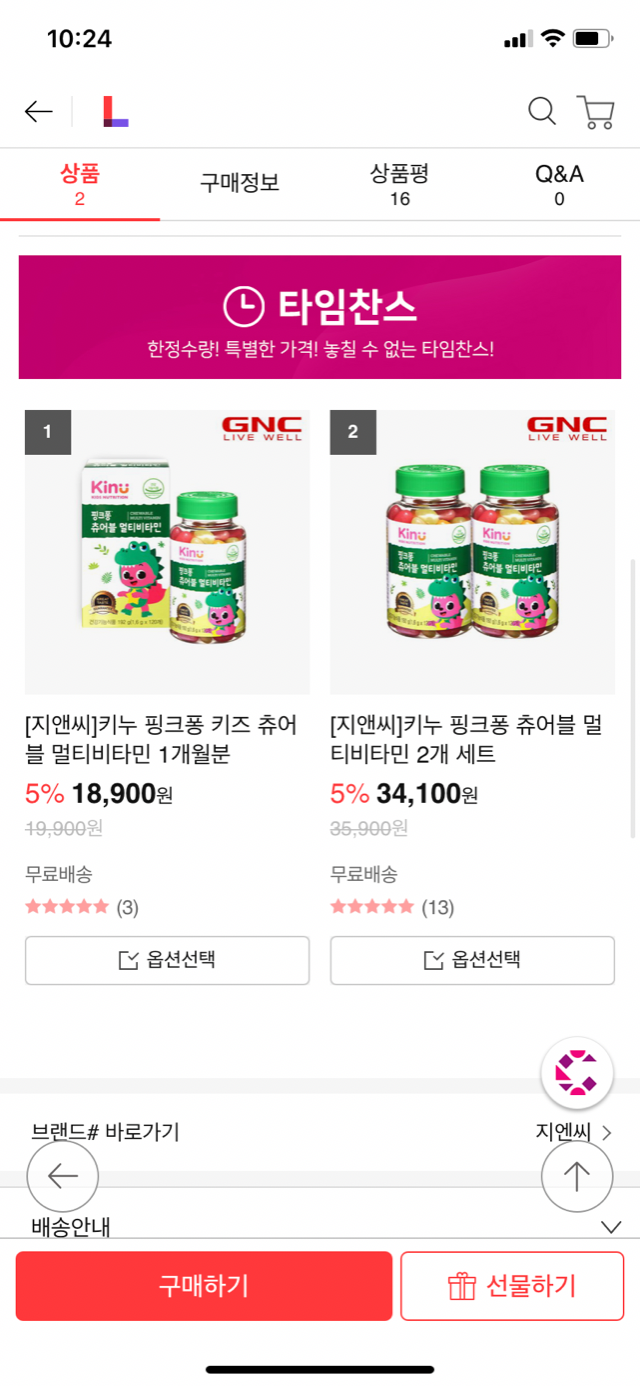Tap the floating pink C icon
Viewport: 640px width, 1386px height.
pos(576,1073)
